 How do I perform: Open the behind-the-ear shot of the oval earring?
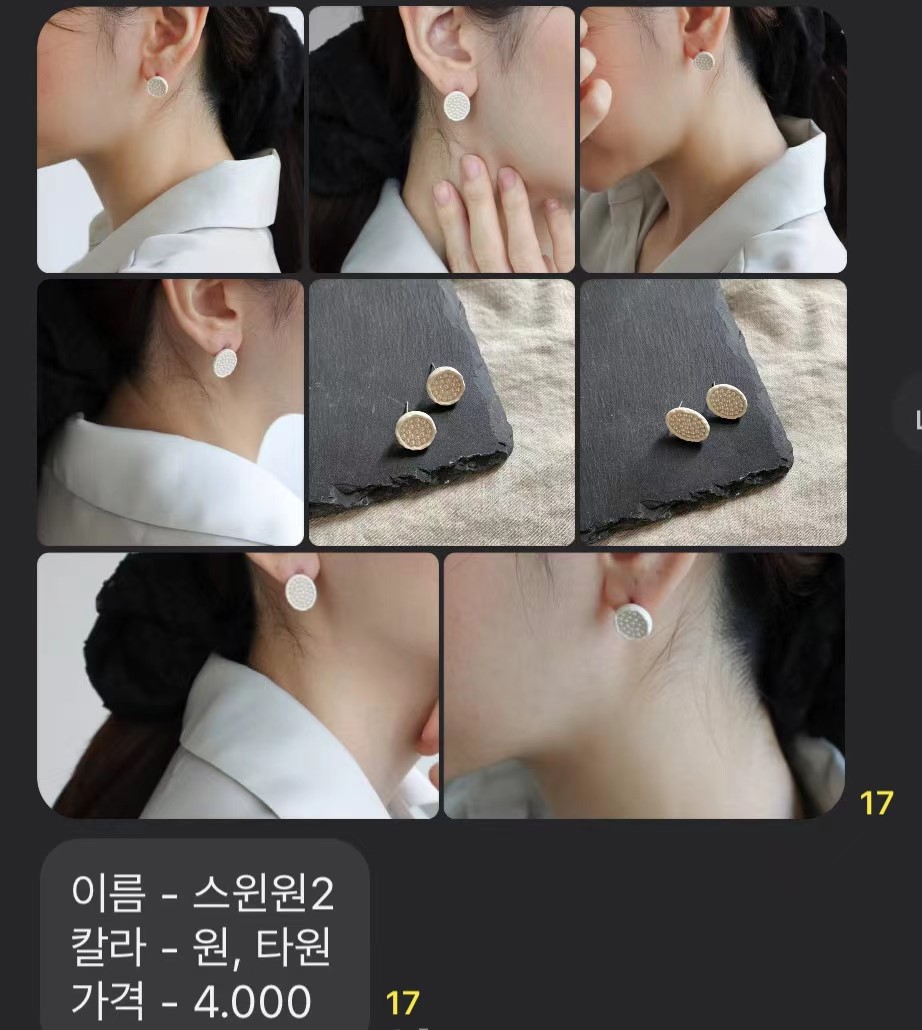170,412
